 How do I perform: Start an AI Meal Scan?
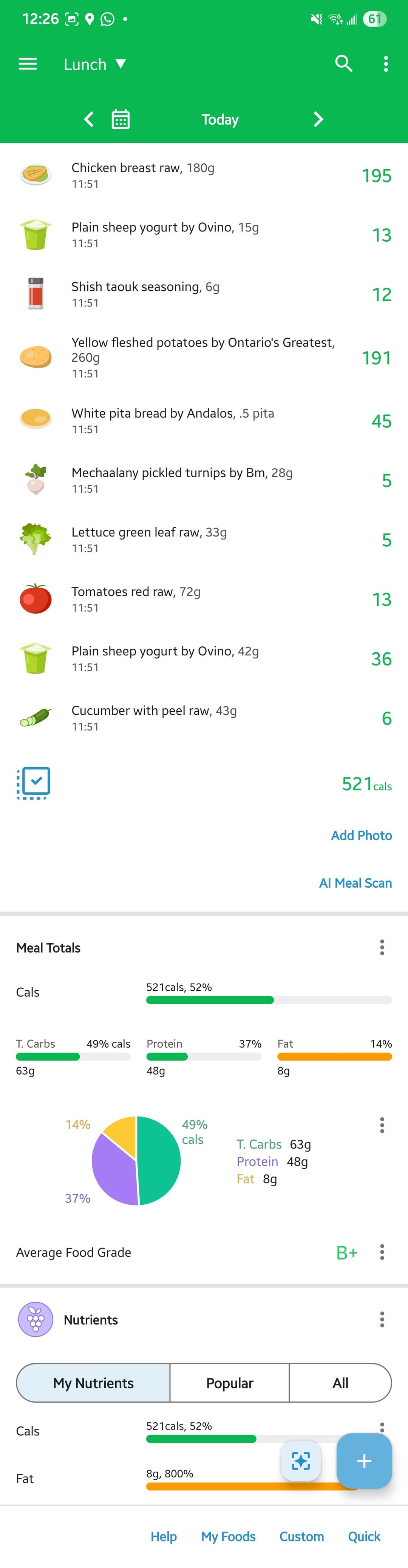click(x=355, y=883)
